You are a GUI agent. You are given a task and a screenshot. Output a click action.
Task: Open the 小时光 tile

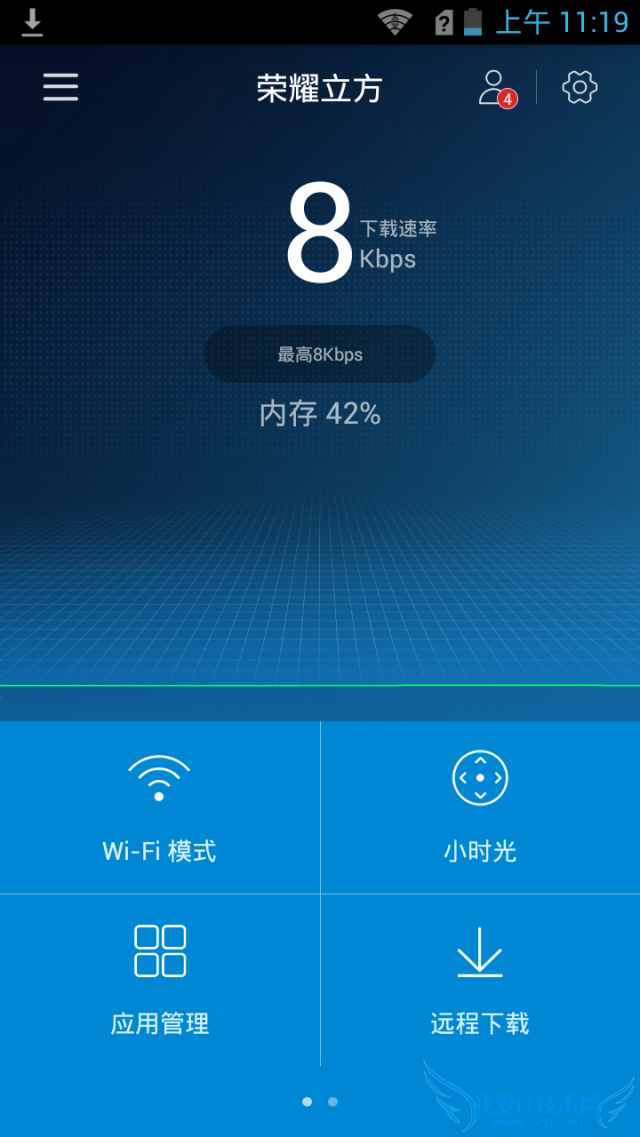click(480, 806)
